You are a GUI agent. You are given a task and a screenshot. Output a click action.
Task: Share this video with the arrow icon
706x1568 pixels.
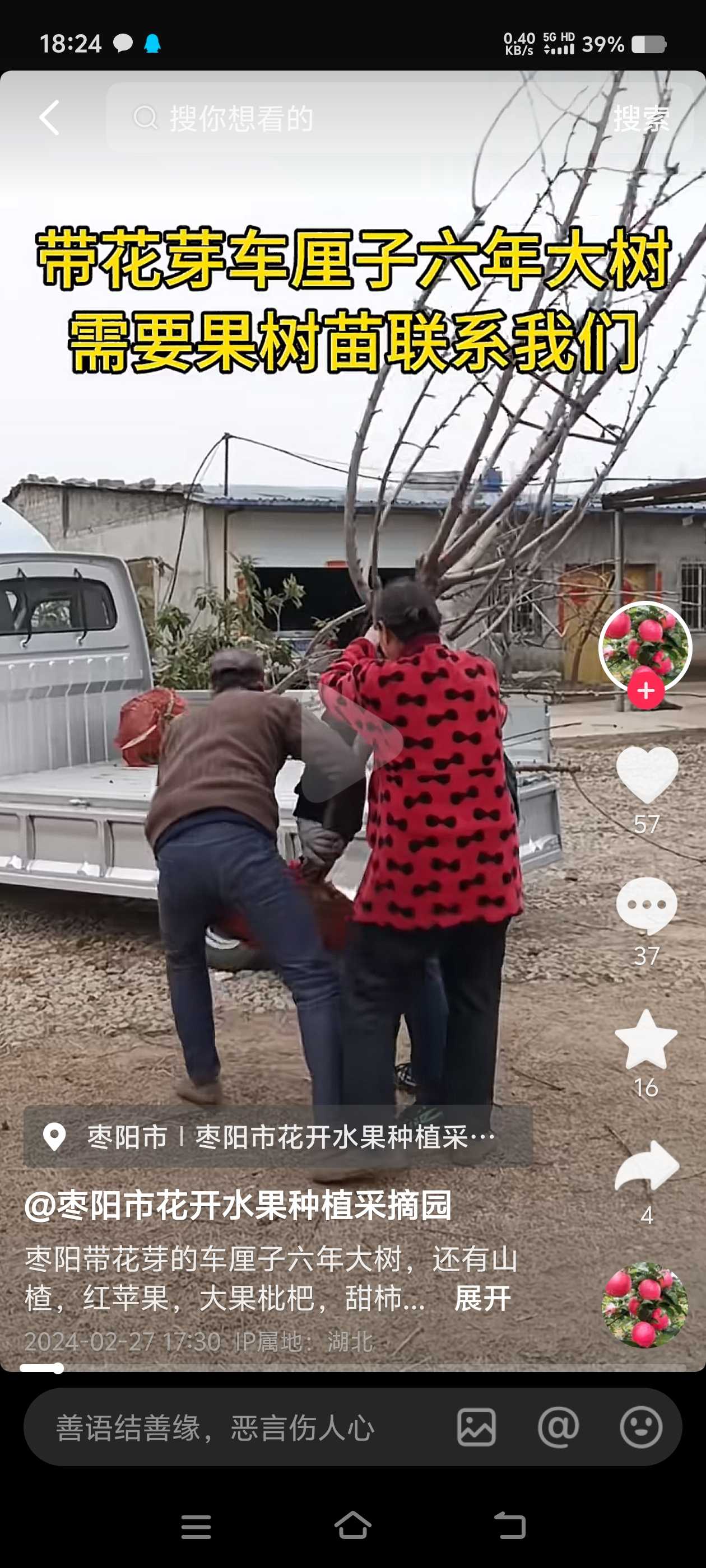point(646,1166)
